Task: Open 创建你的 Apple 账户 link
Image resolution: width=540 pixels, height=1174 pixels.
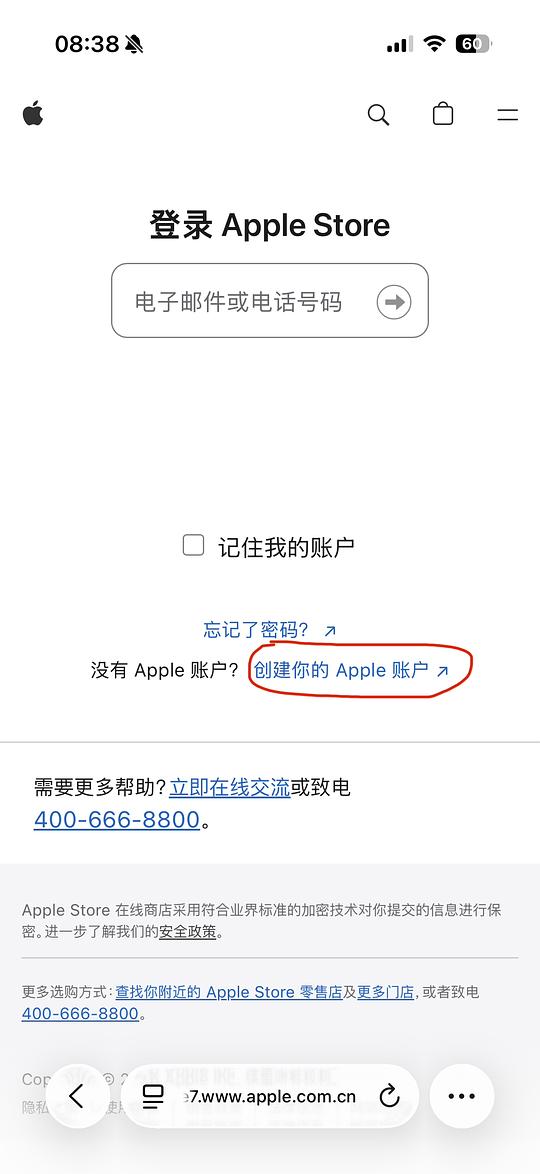Action: click(351, 670)
